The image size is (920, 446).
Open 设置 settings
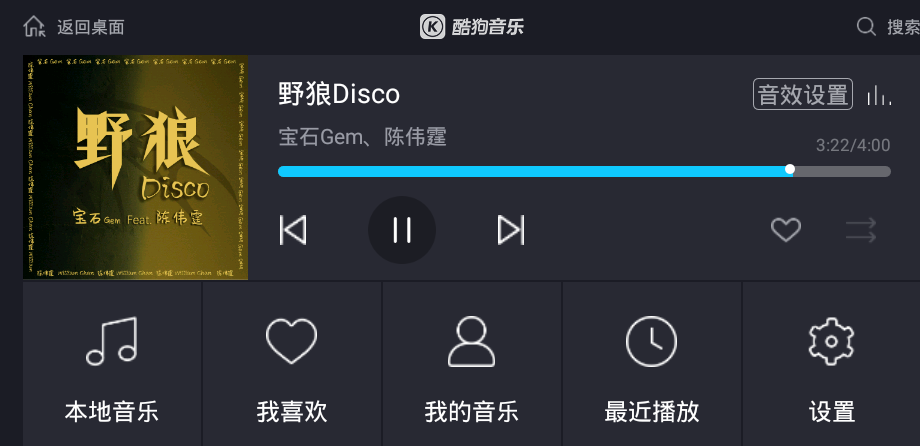point(831,365)
